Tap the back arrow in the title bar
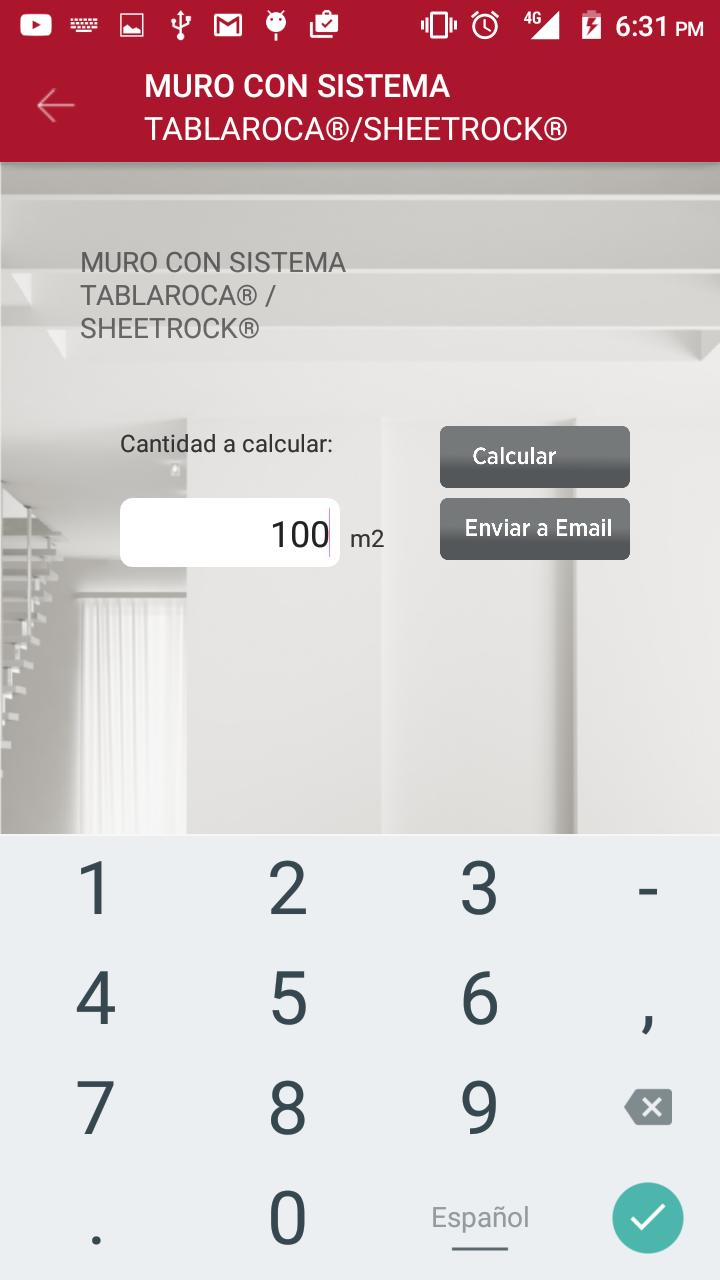The height and width of the screenshot is (1280, 720). coord(55,104)
